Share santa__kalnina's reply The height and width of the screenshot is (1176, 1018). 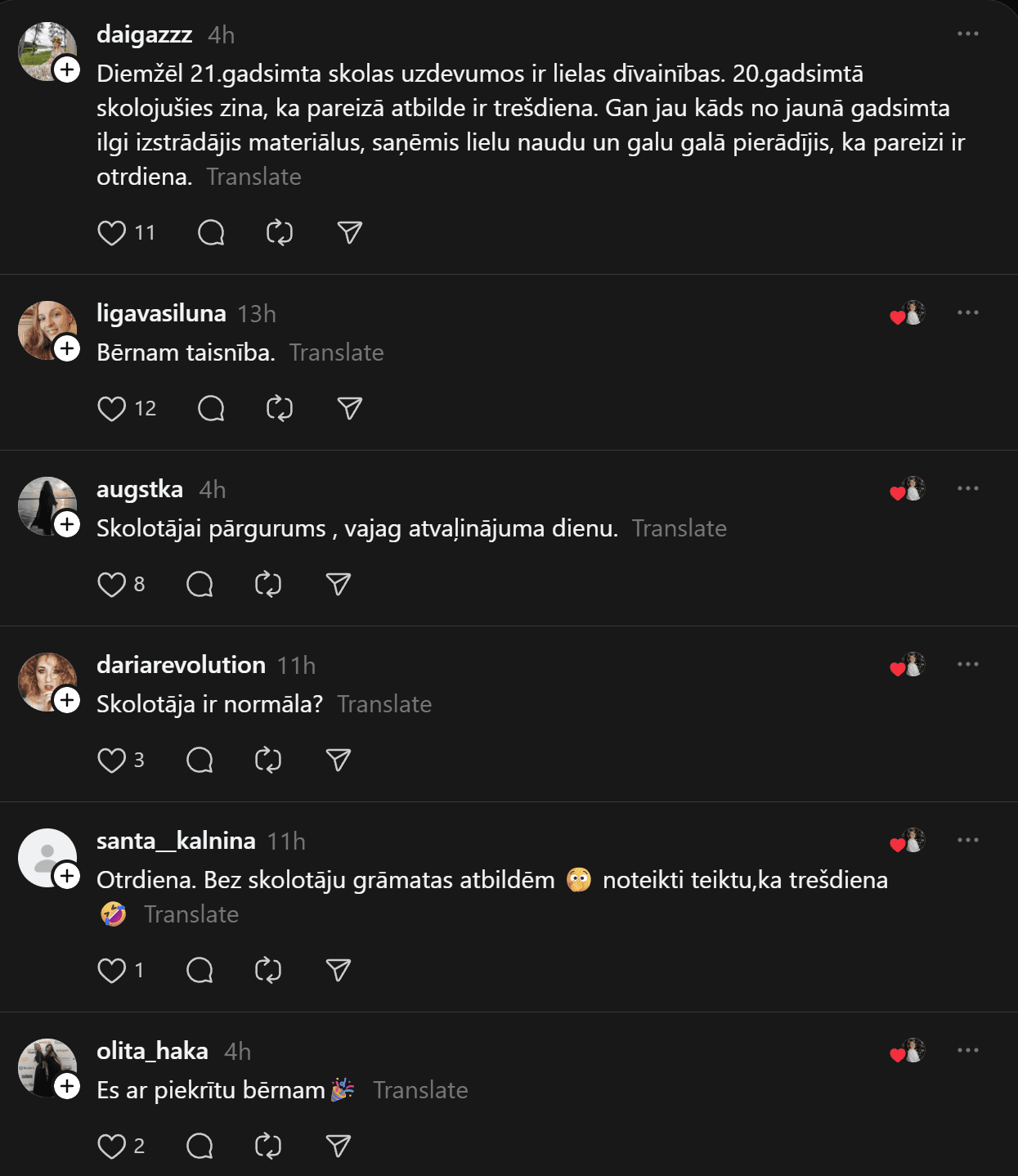click(x=338, y=971)
